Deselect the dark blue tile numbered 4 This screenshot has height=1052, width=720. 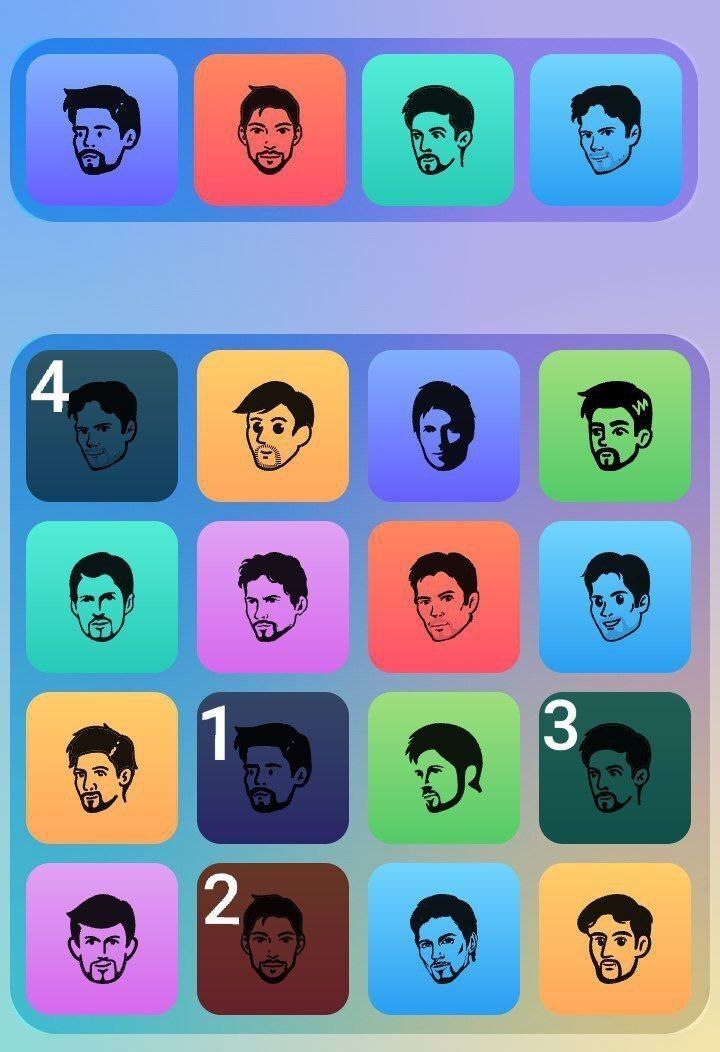point(102,426)
